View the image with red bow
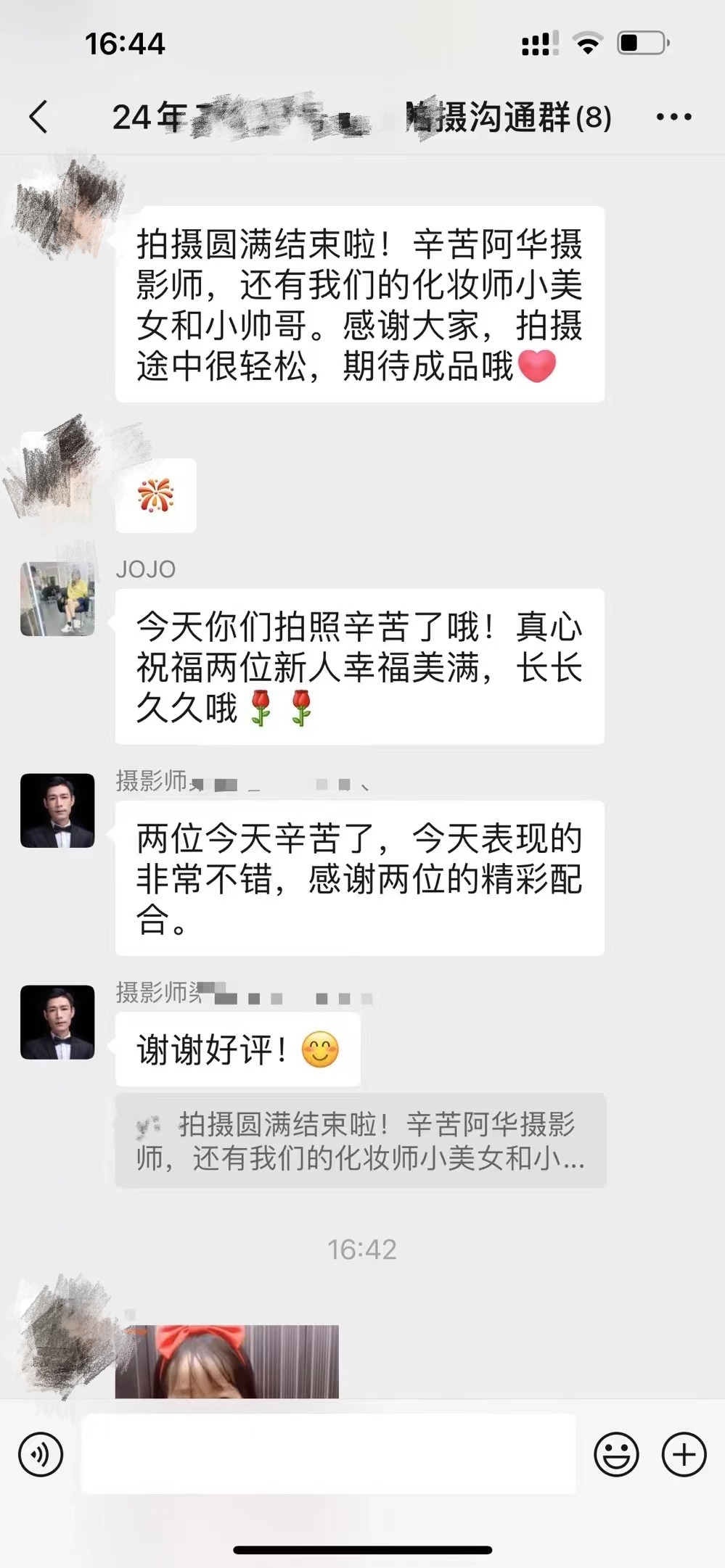This screenshot has width=725, height=1568. coord(226,1361)
